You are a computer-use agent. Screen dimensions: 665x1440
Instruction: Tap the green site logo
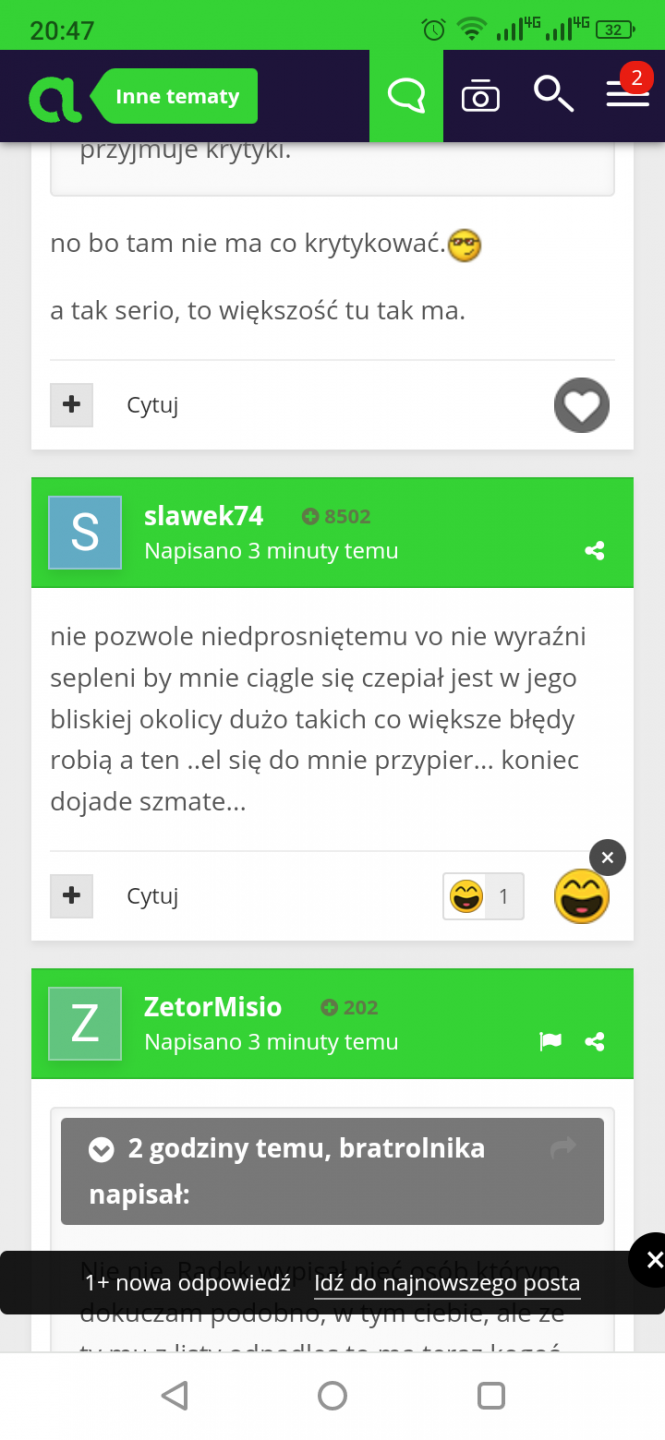pos(55,98)
